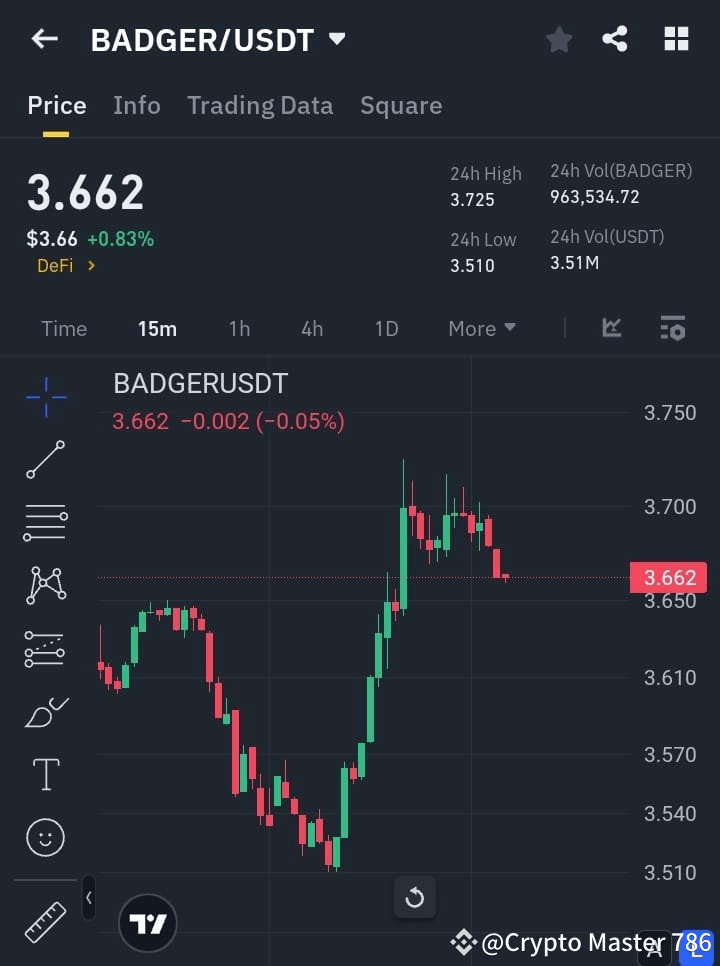The width and height of the screenshot is (720, 966).
Task: Collapse the drawing tools sidebar
Action: pyautogui.click(x=88, y=898)
